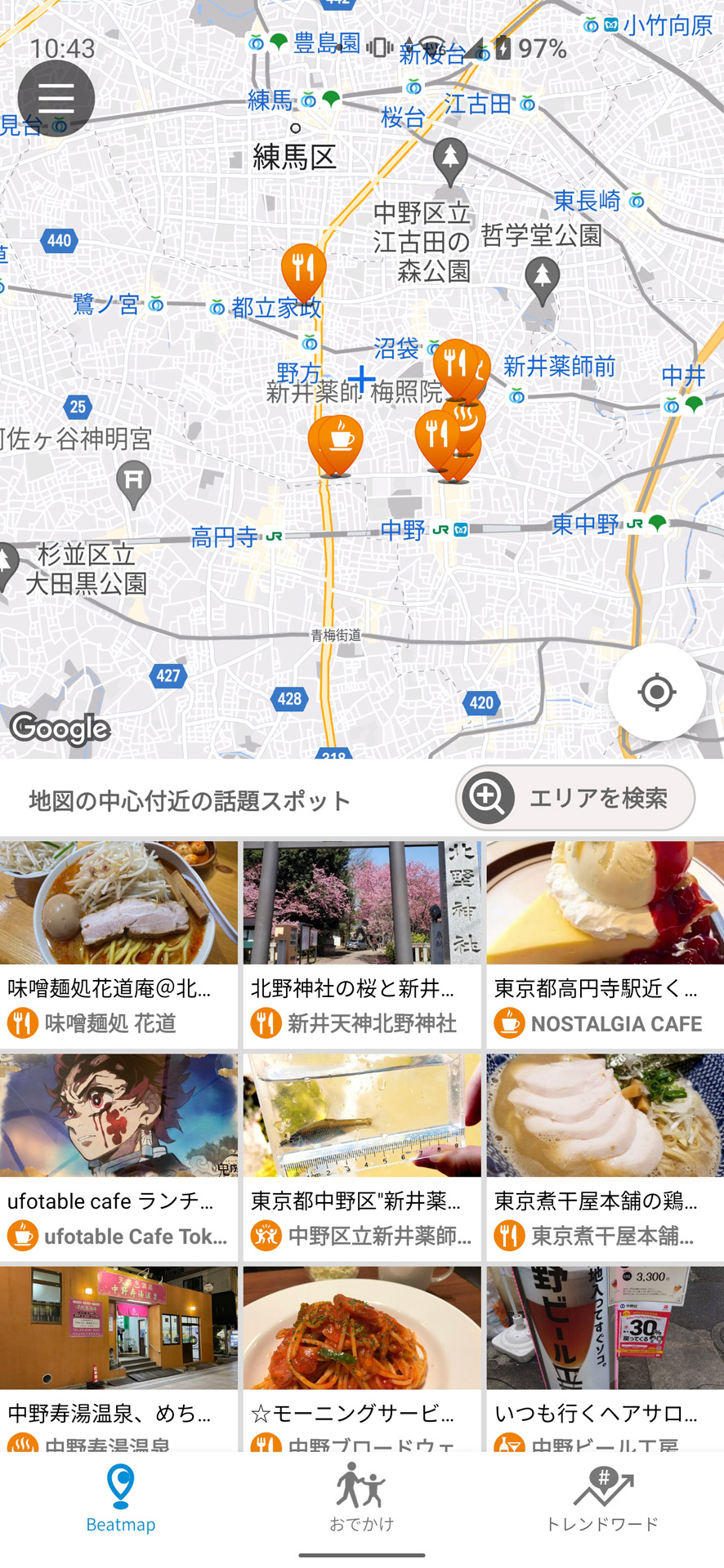Viewport: 724px width, 1568px height.
Task: Tap the current location crosshair button
Action: tap(656, 692)
